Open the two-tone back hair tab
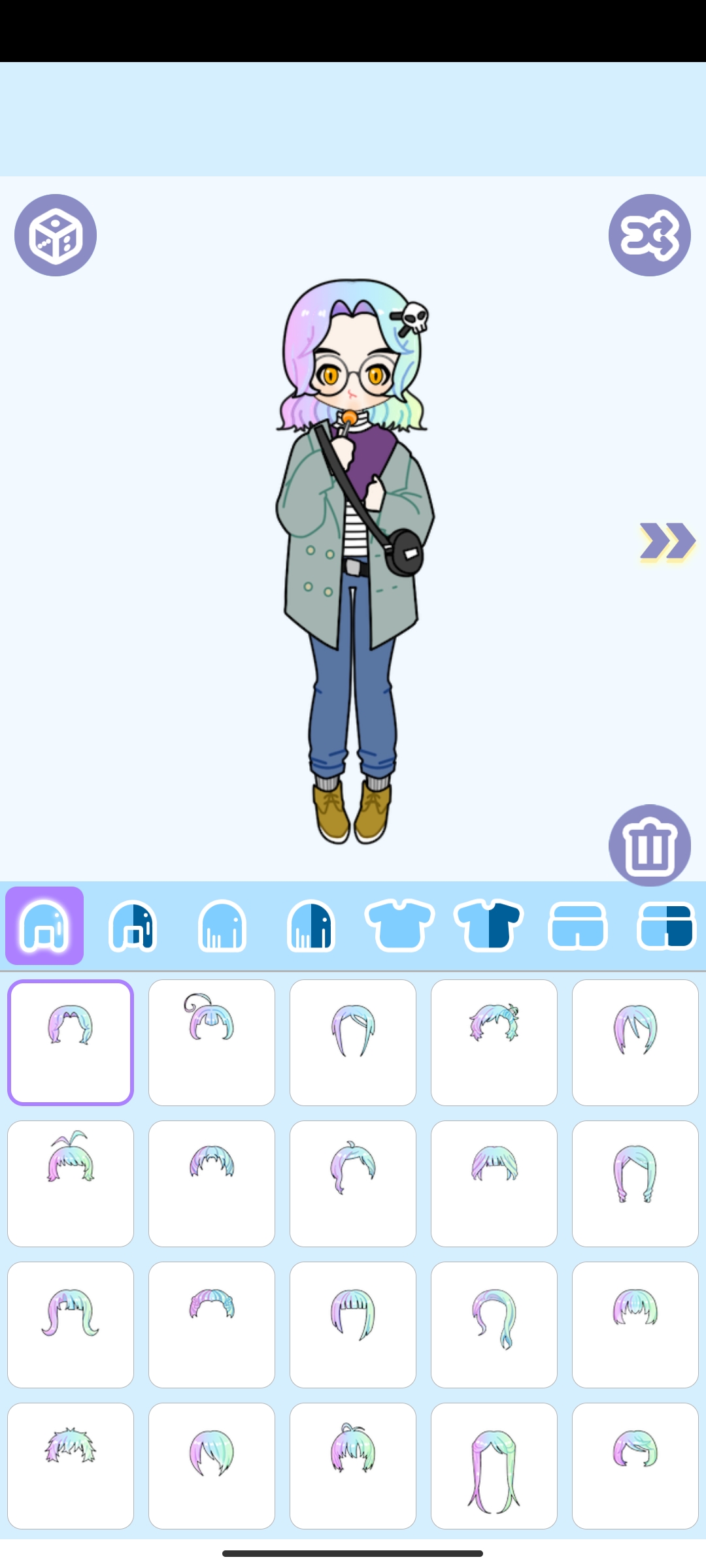The height and width of the screenshot is (1568, 706). [x=311, y=926]
